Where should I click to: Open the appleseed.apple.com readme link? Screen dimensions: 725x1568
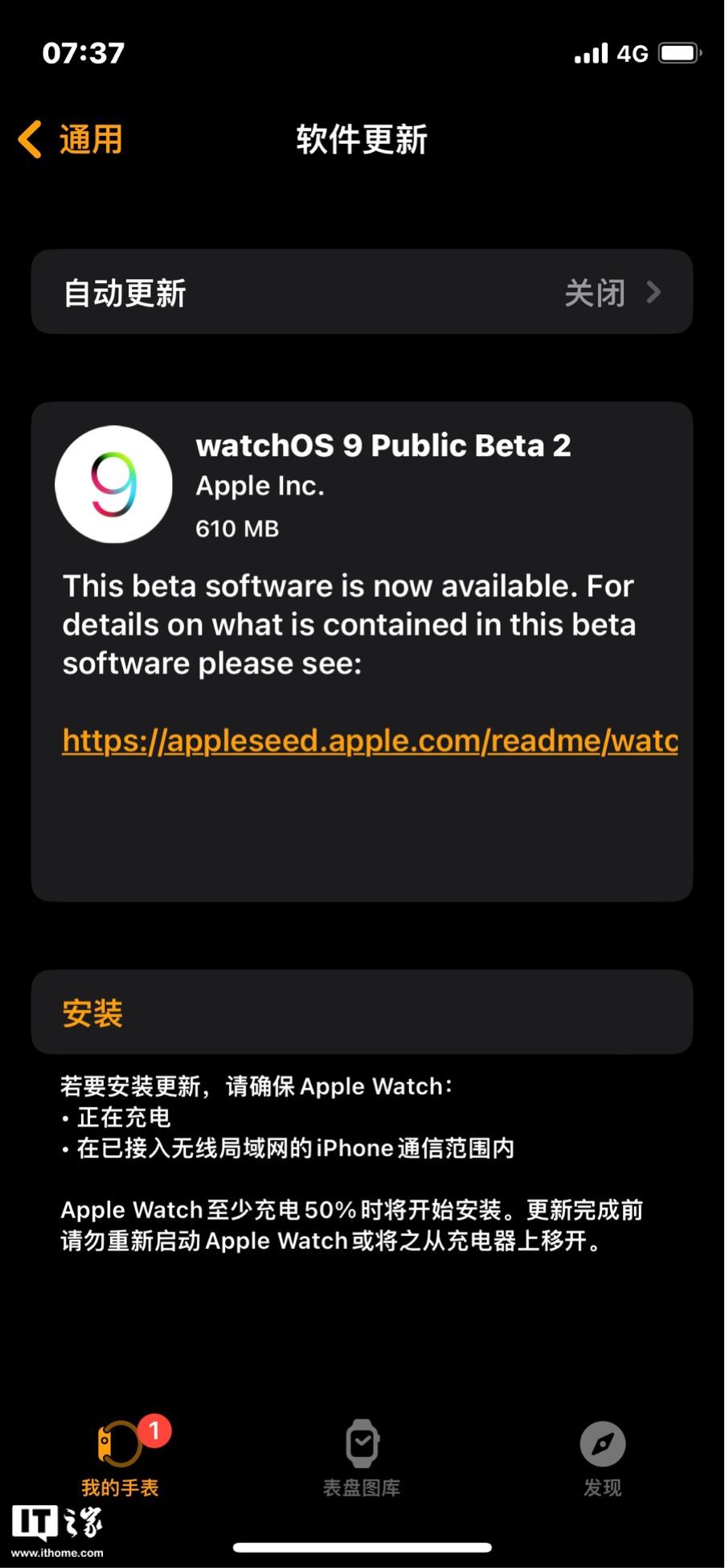point(370,741)
